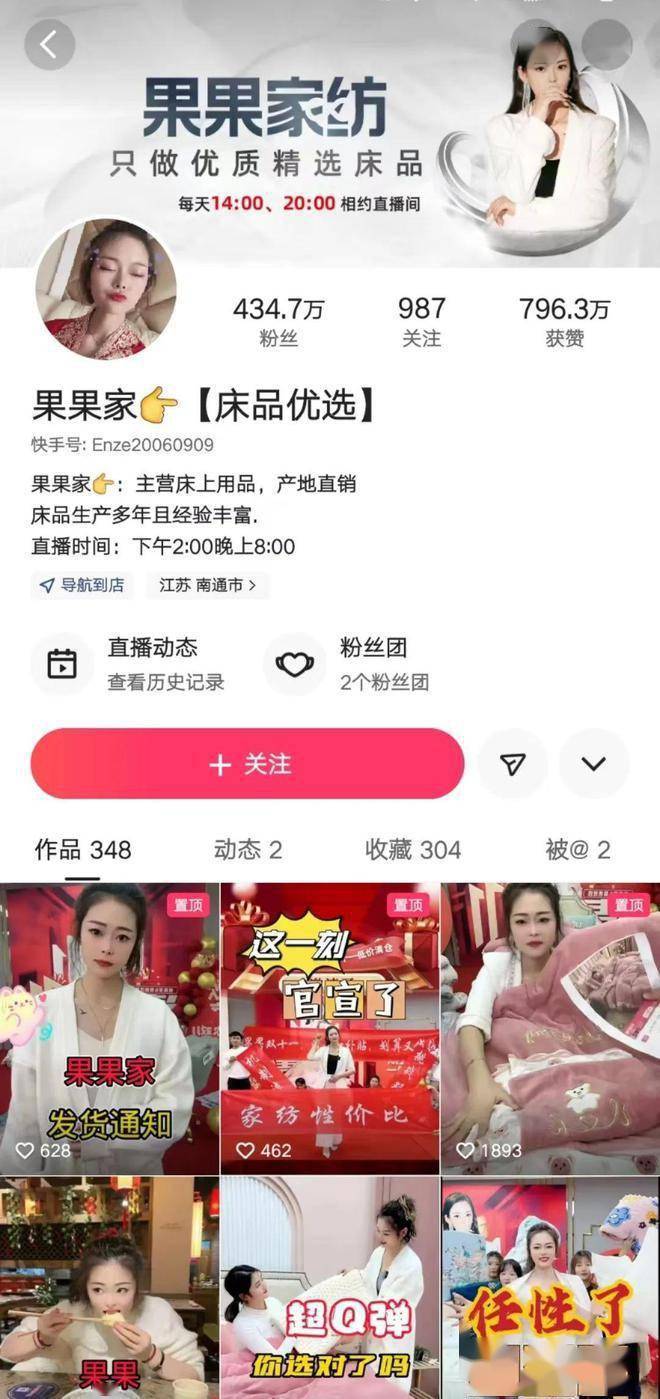Send a private message via paper-plane icon

click(x=512, y=764)
